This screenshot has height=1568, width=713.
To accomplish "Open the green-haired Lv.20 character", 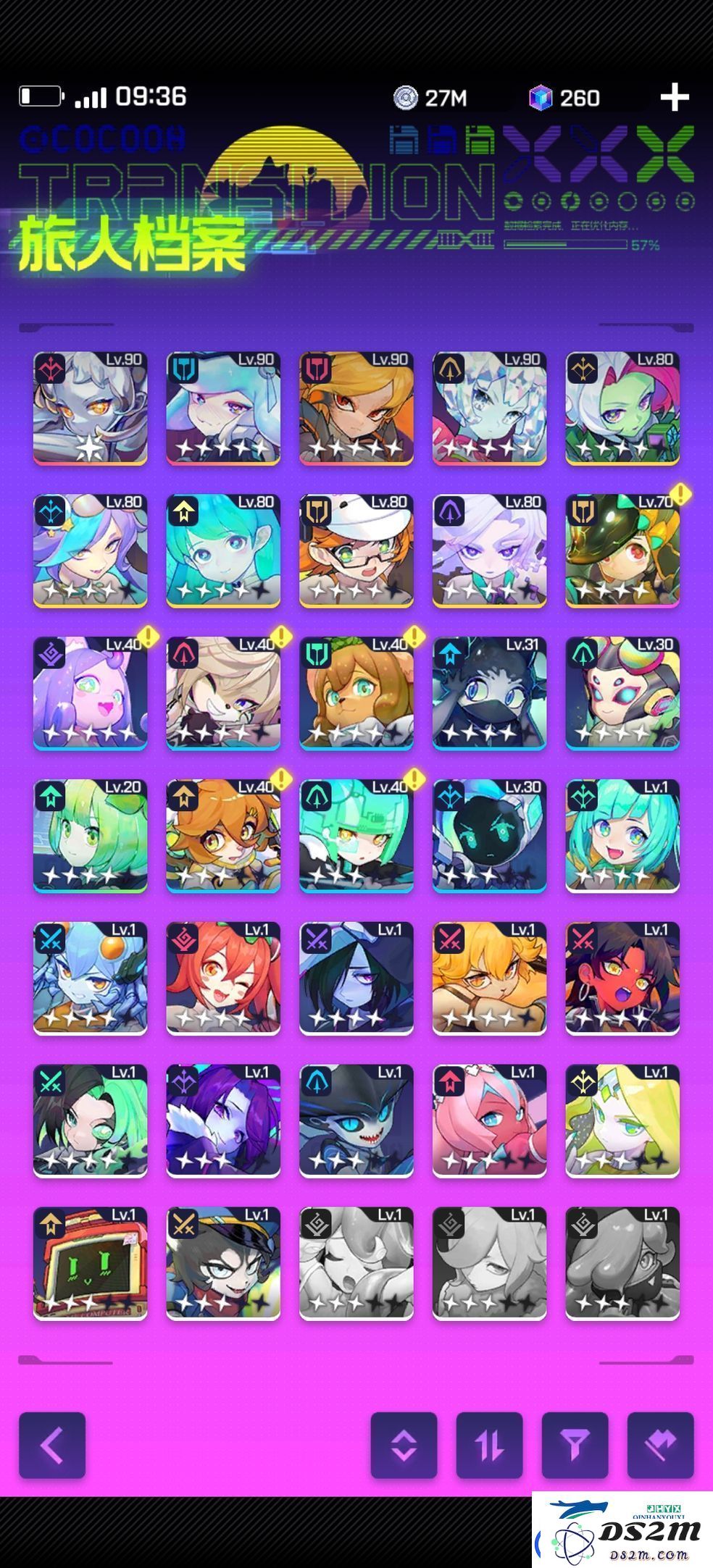I will click(x=91, y=836).
